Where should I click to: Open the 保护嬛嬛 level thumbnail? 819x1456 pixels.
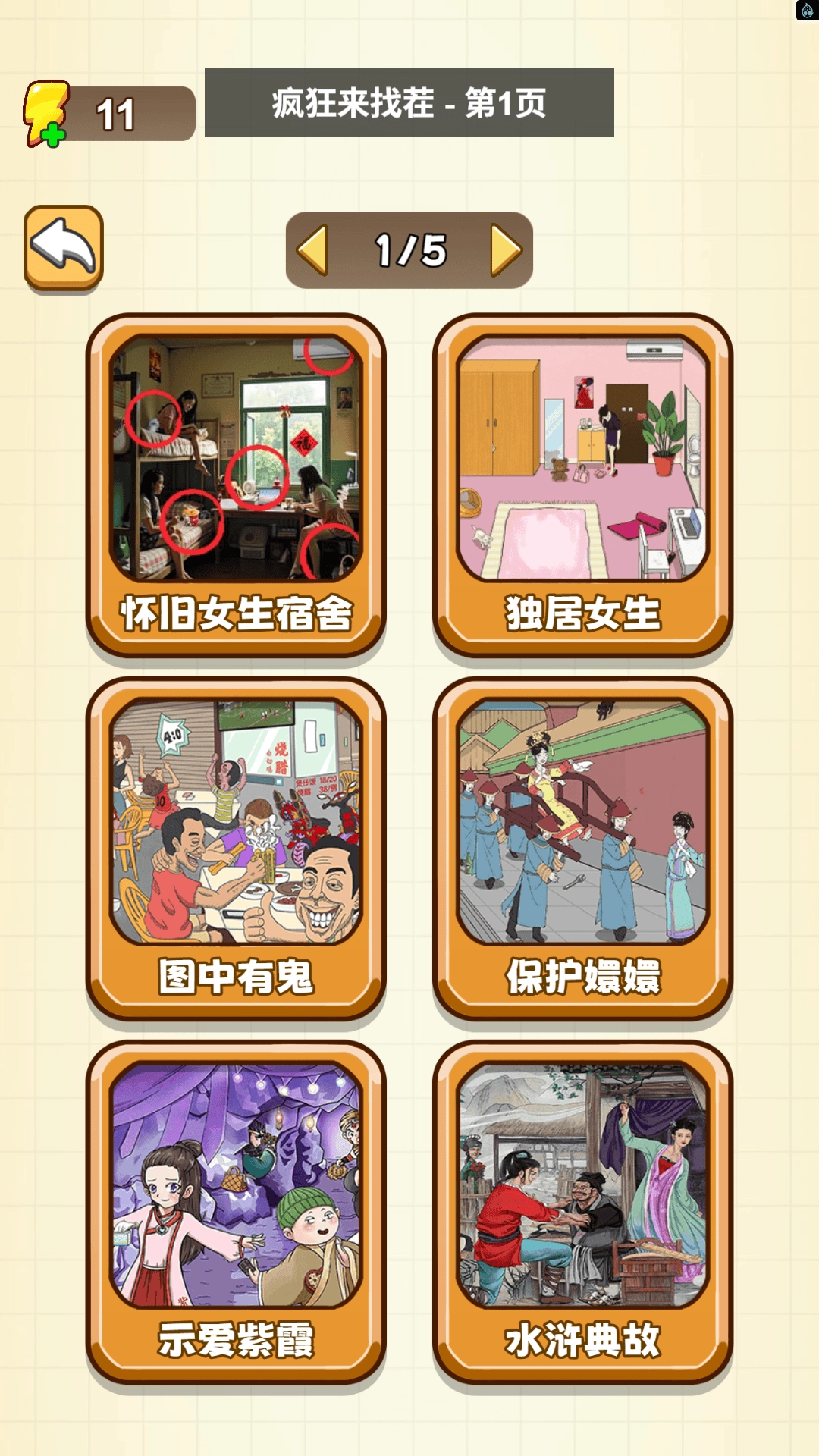coord(584,823)
